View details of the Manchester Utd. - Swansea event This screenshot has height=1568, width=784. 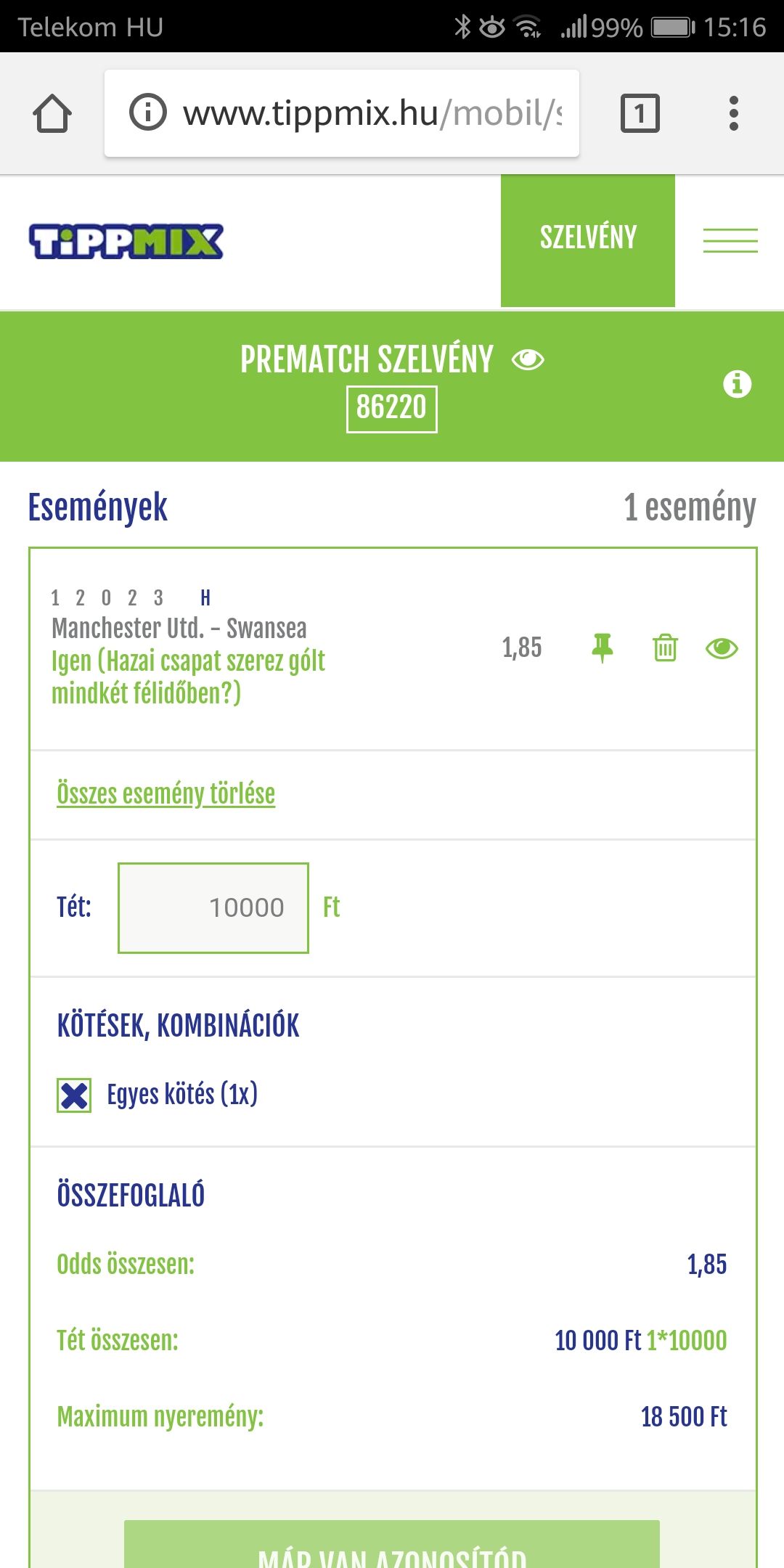722,648
